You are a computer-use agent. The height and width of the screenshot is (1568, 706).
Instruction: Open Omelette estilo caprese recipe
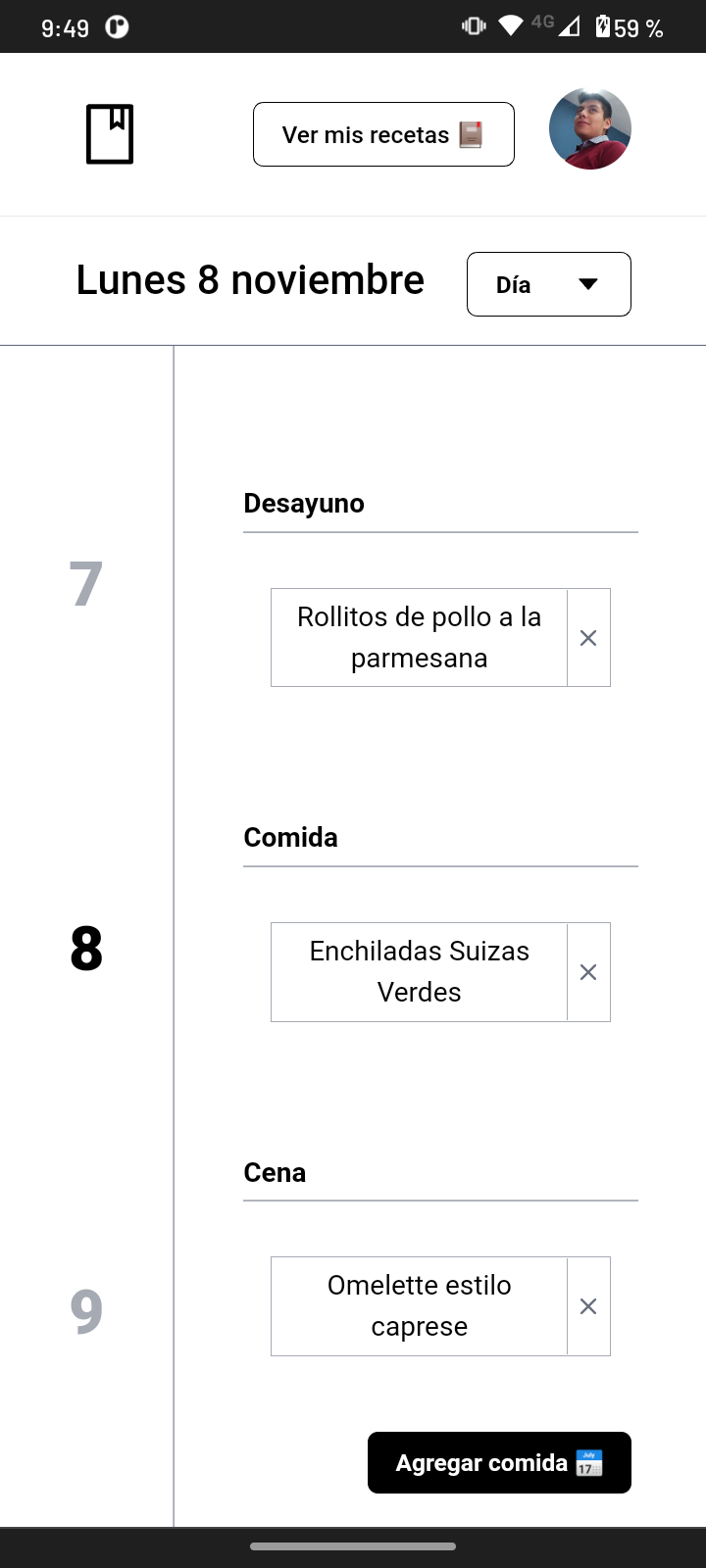(419, 1305)
